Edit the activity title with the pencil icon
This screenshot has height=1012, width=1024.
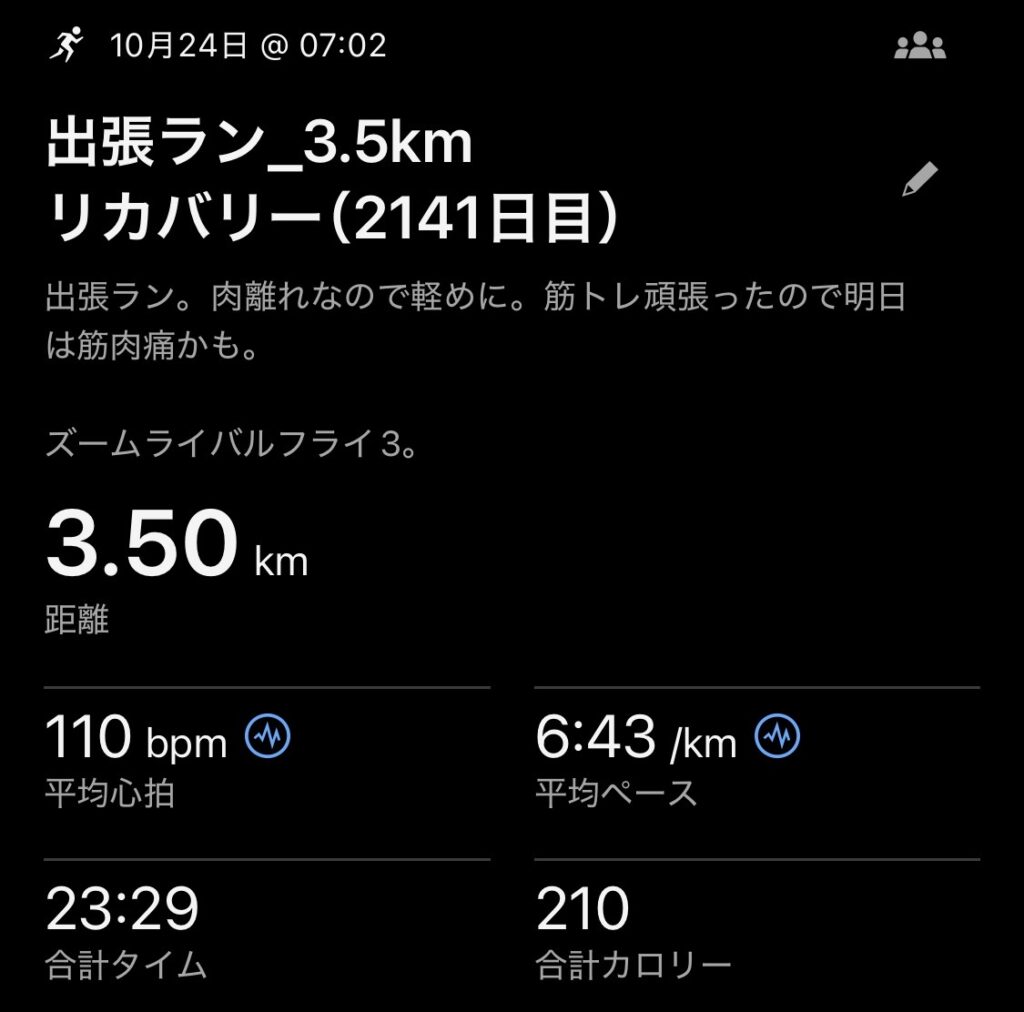tap(919, 181)
